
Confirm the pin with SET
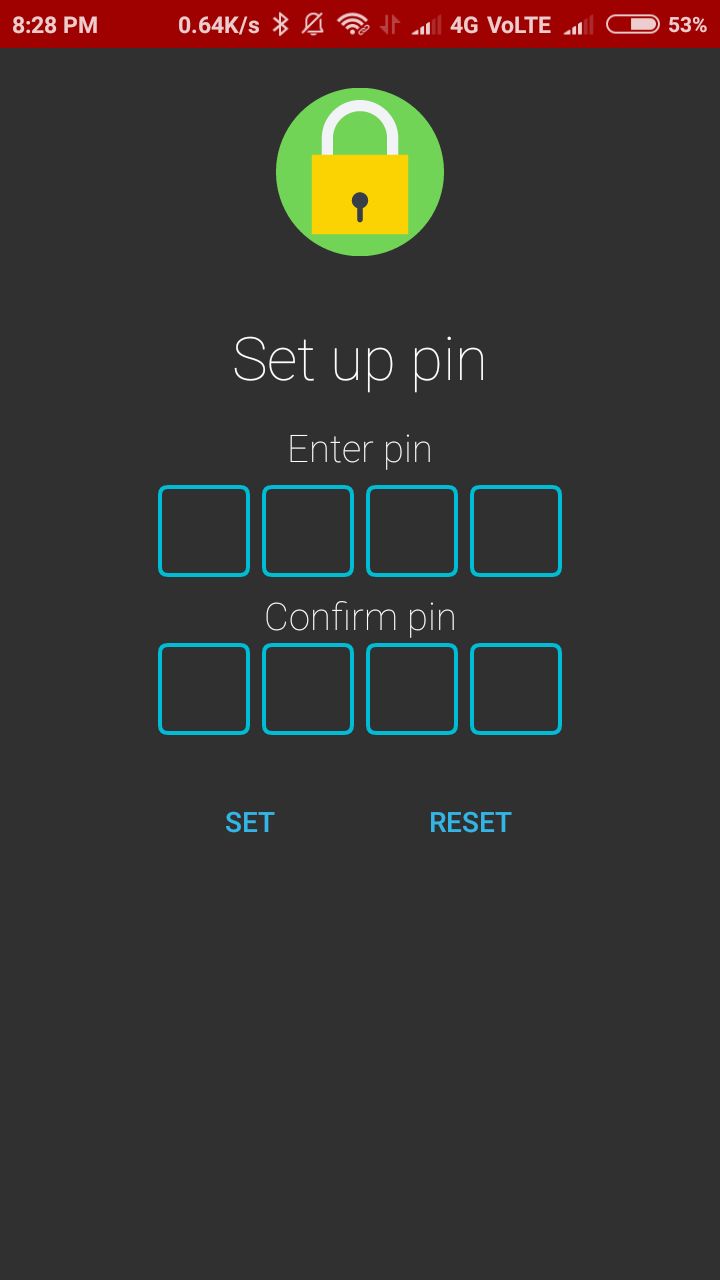coord(250,822)
